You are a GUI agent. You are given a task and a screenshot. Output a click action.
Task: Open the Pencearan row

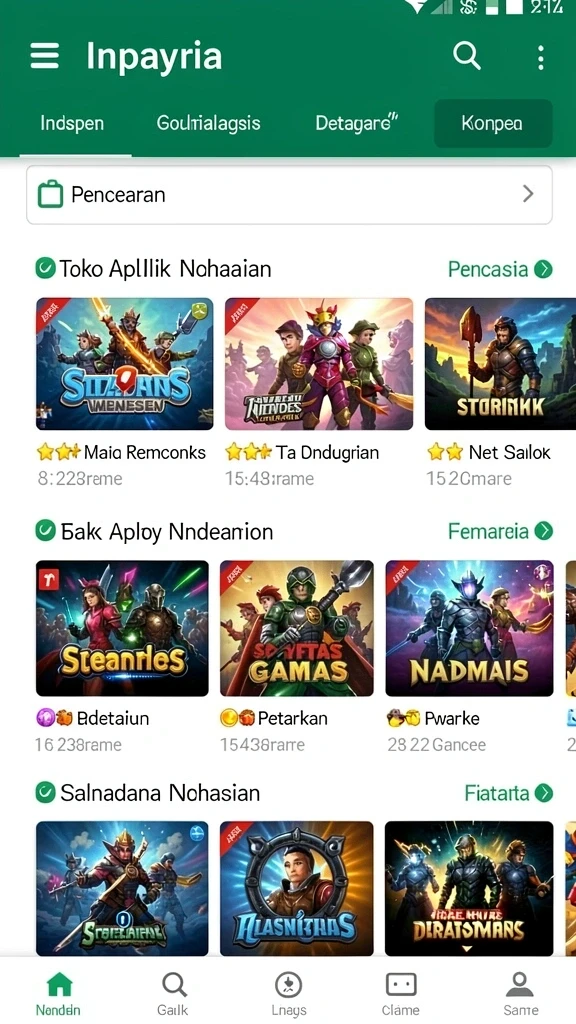tap(289, 195)
